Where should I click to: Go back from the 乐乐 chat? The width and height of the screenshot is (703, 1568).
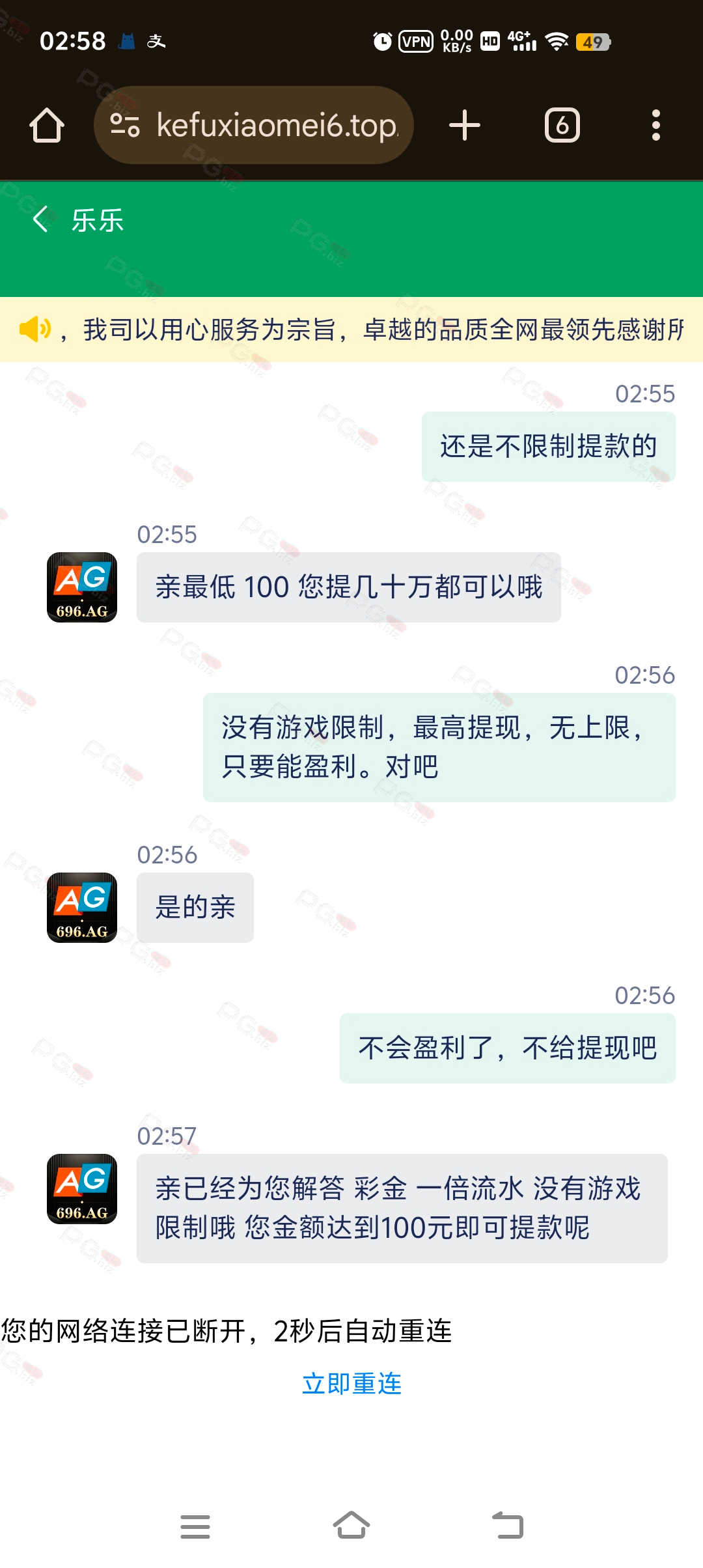[40, 219]
